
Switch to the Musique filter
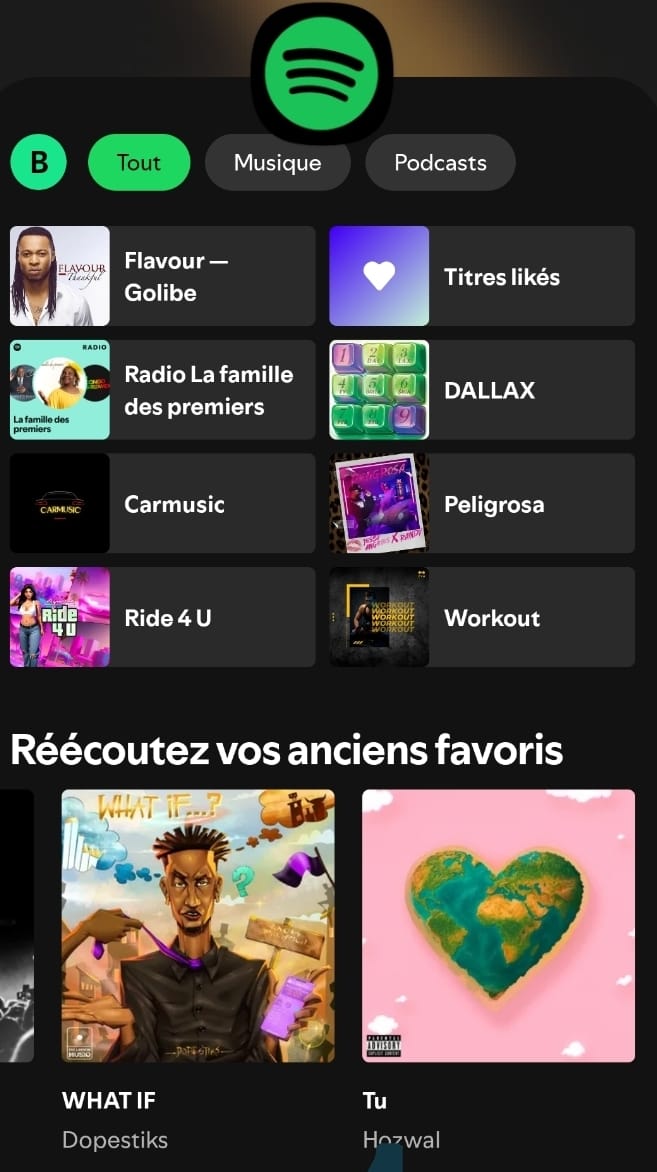tap(277, 162)
